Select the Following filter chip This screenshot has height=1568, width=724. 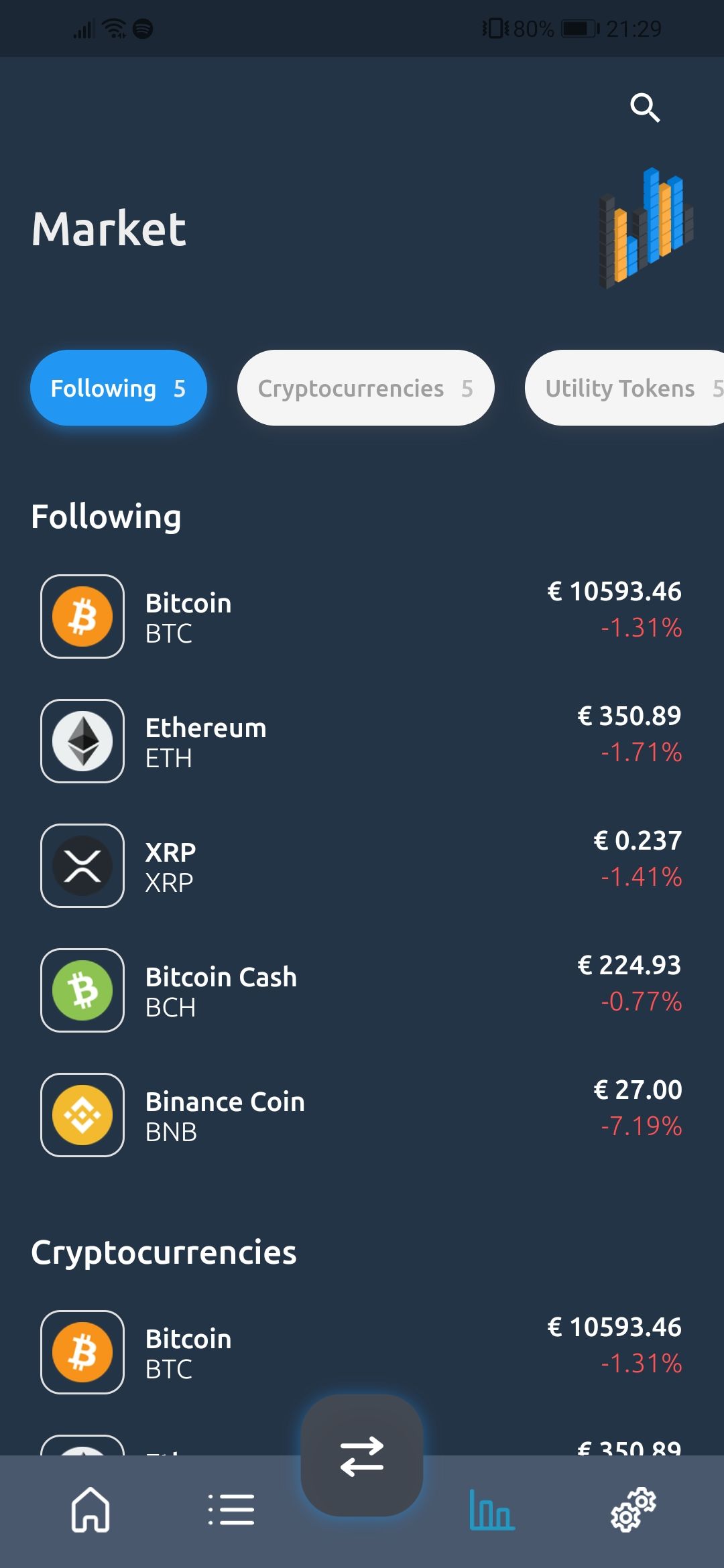[x=119, y=388]
